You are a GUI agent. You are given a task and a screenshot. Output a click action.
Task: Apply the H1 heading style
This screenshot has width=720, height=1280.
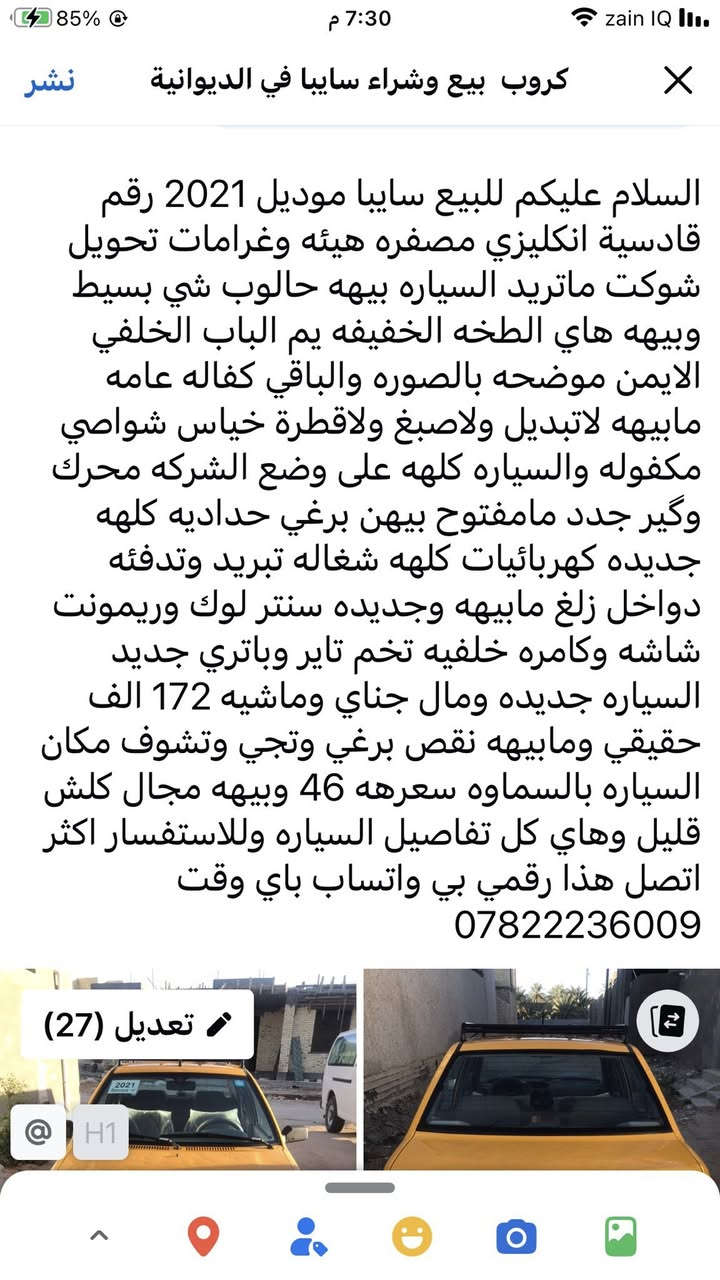coord(101,1132)
